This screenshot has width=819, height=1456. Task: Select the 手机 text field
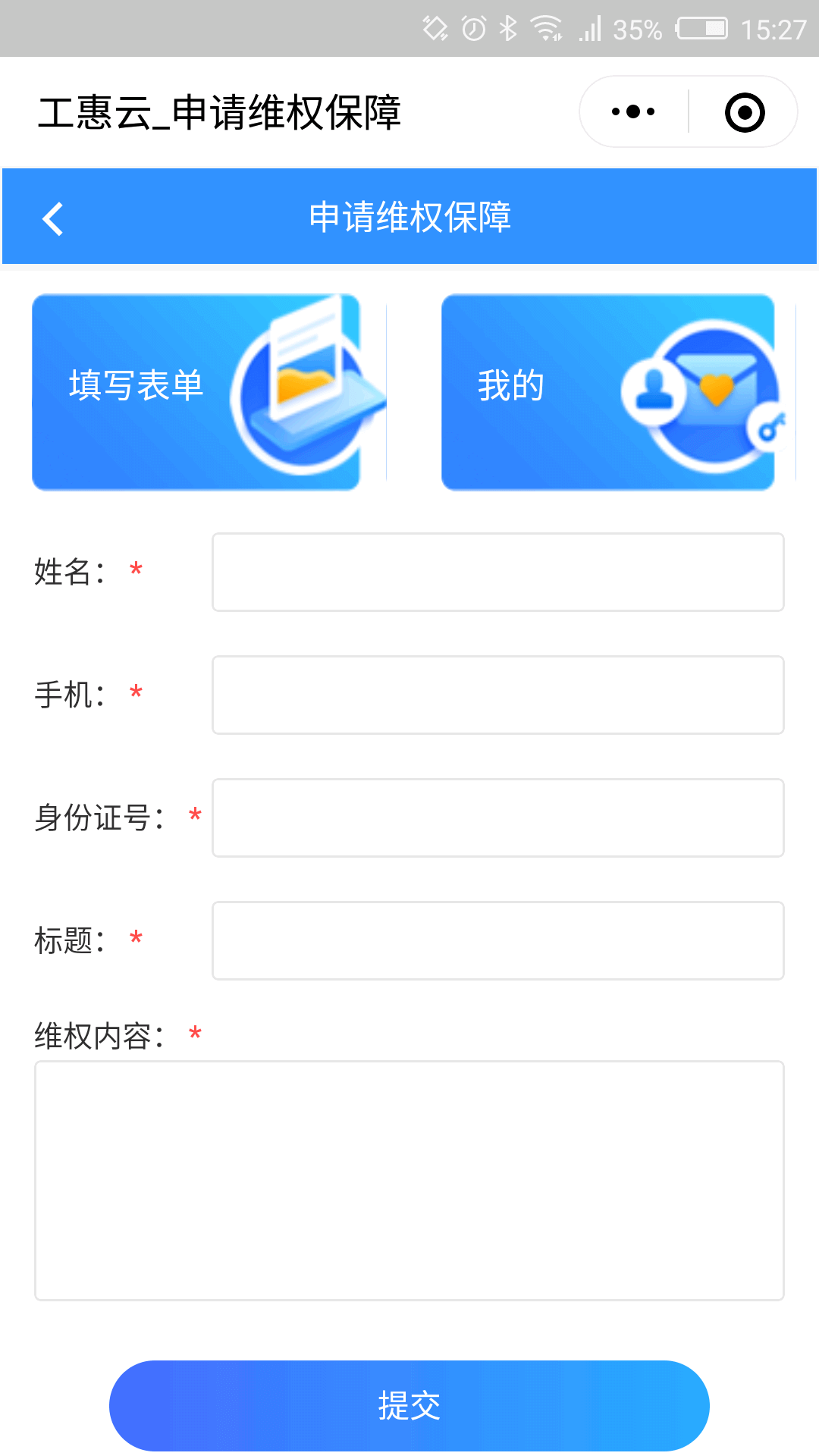pos(497,695)
